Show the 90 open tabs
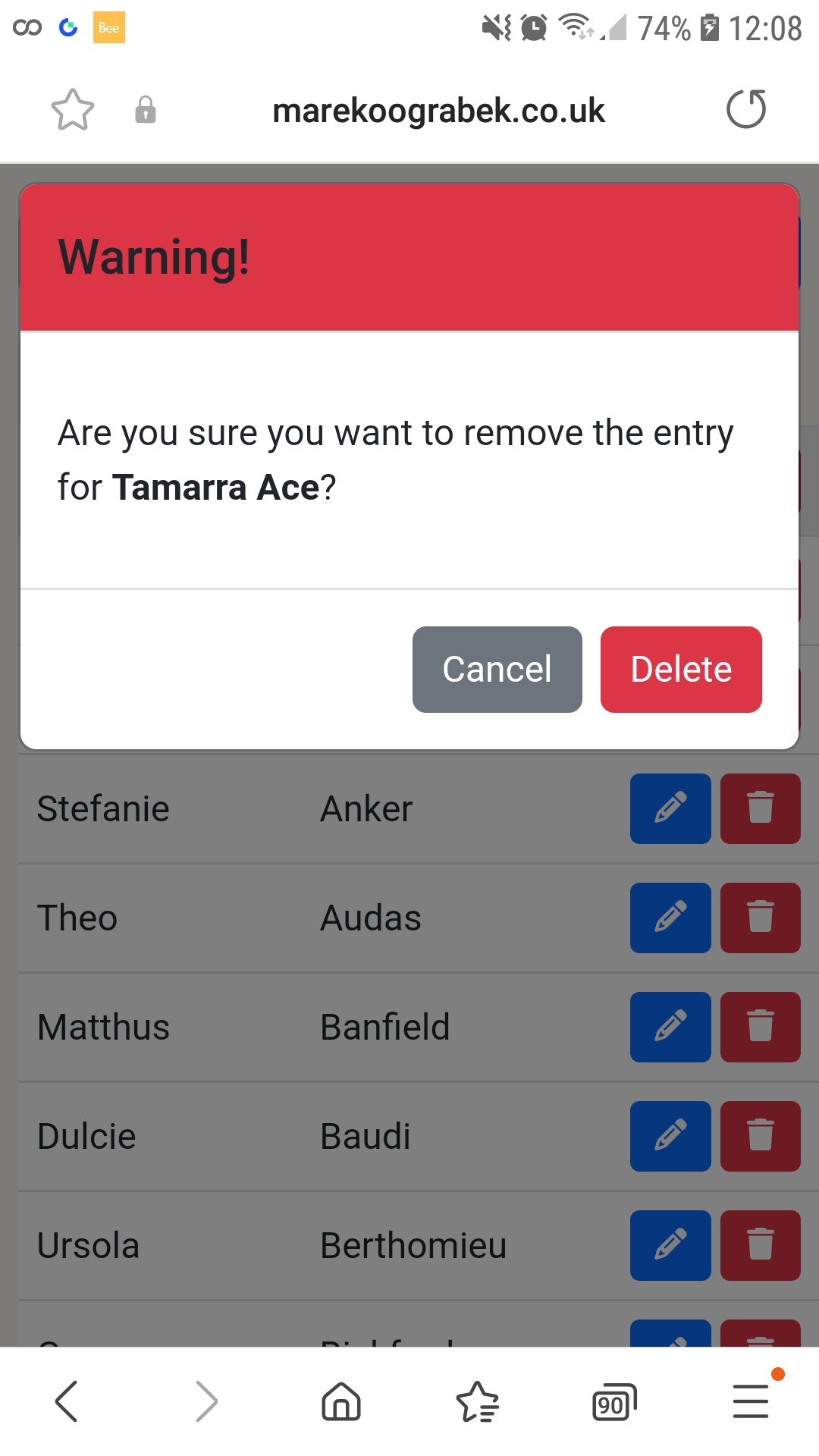Viewport: 819px width, 1456px height. coord(613,1403)
